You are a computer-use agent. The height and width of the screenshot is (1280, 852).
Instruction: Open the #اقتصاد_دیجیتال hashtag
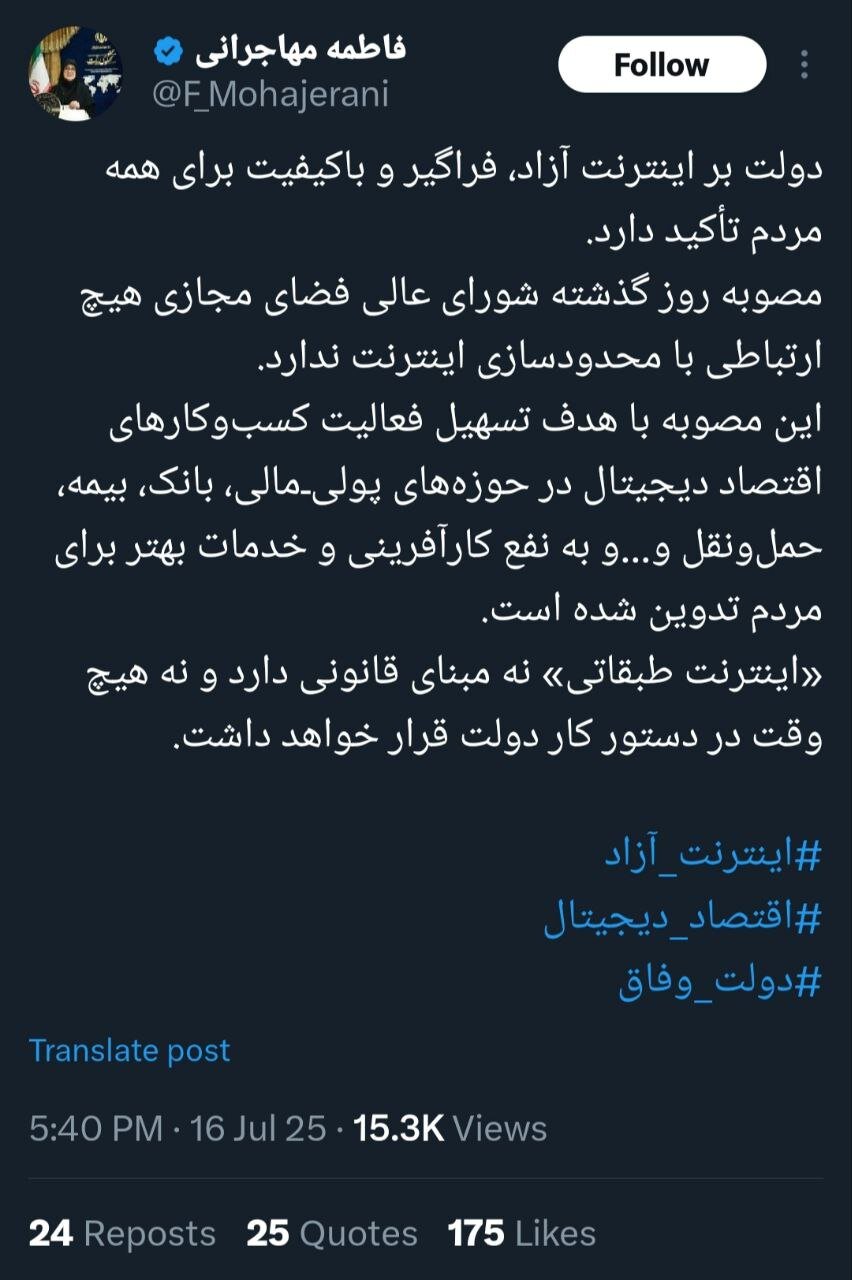682,919
